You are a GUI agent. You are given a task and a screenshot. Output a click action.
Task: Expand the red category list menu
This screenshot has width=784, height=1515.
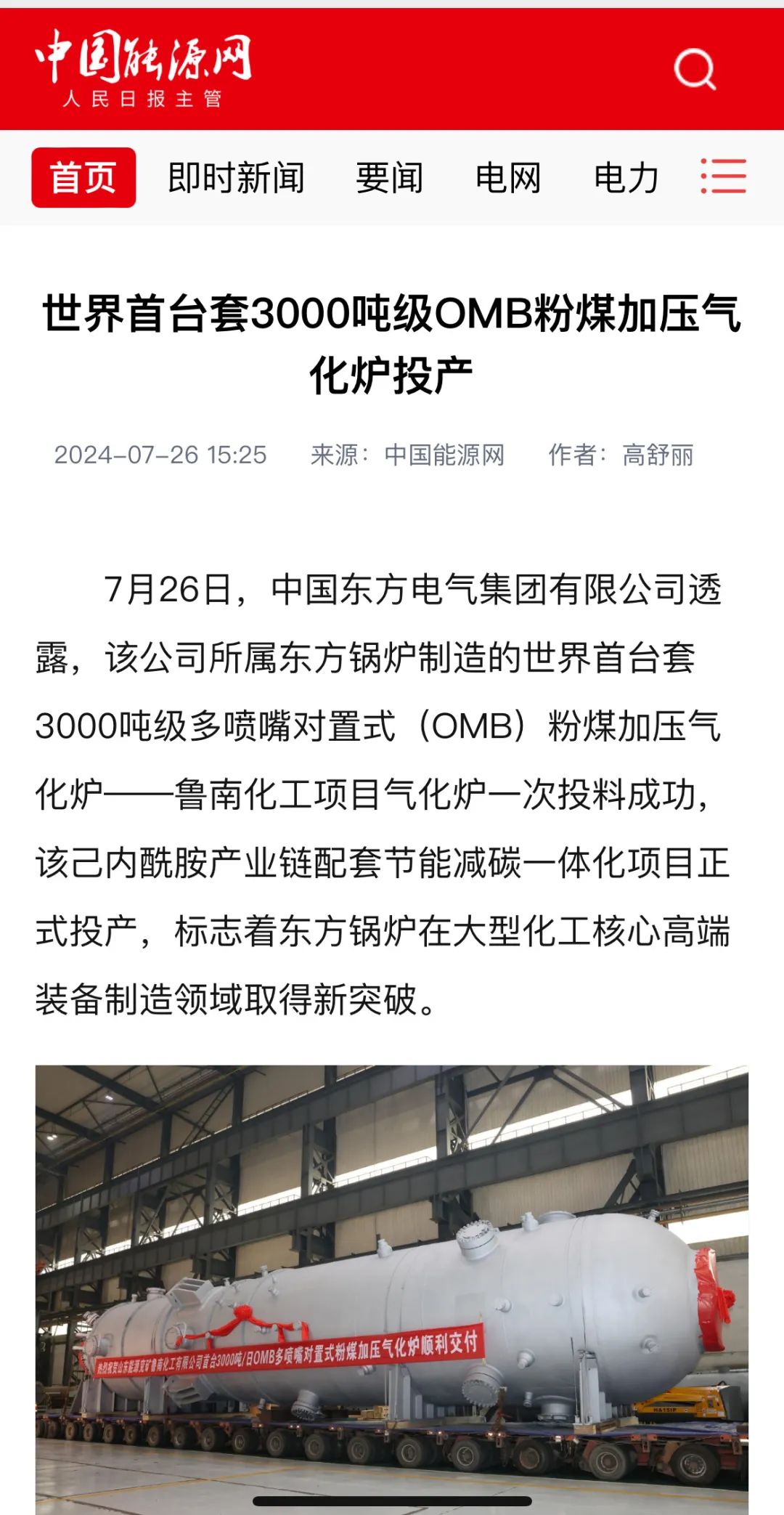pyautogui.click(x=724, y=176)
